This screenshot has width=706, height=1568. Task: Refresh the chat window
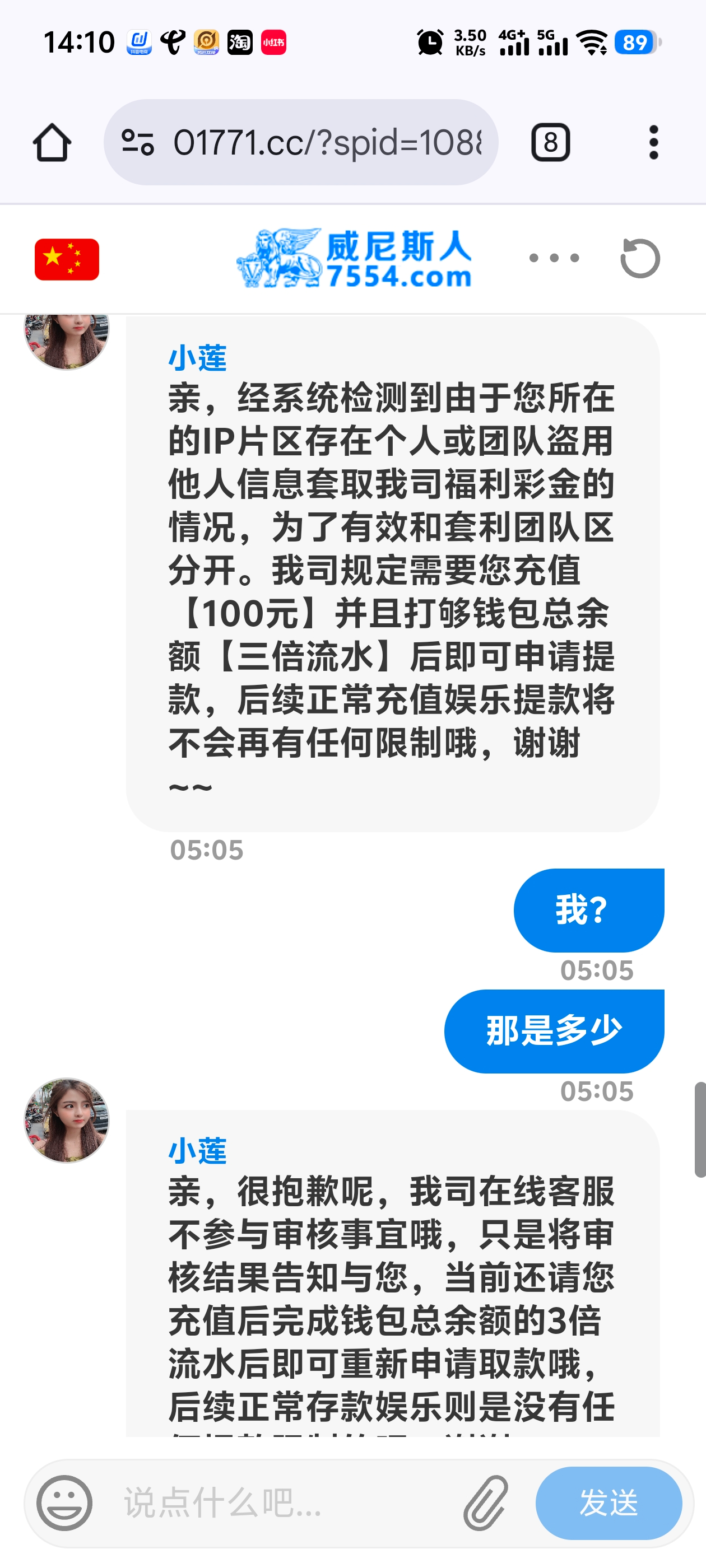click(640, 259)
